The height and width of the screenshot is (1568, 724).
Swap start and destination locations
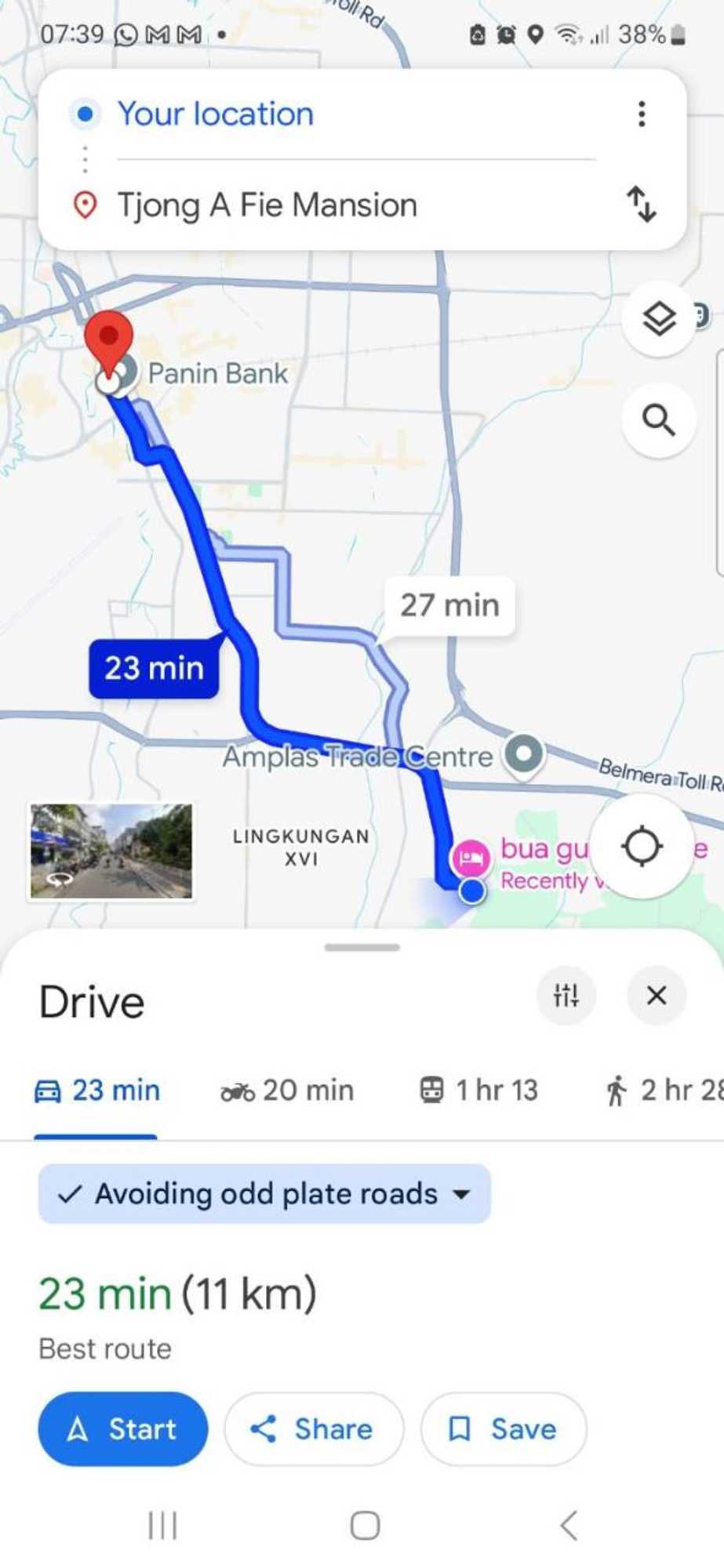click(642, 205)
